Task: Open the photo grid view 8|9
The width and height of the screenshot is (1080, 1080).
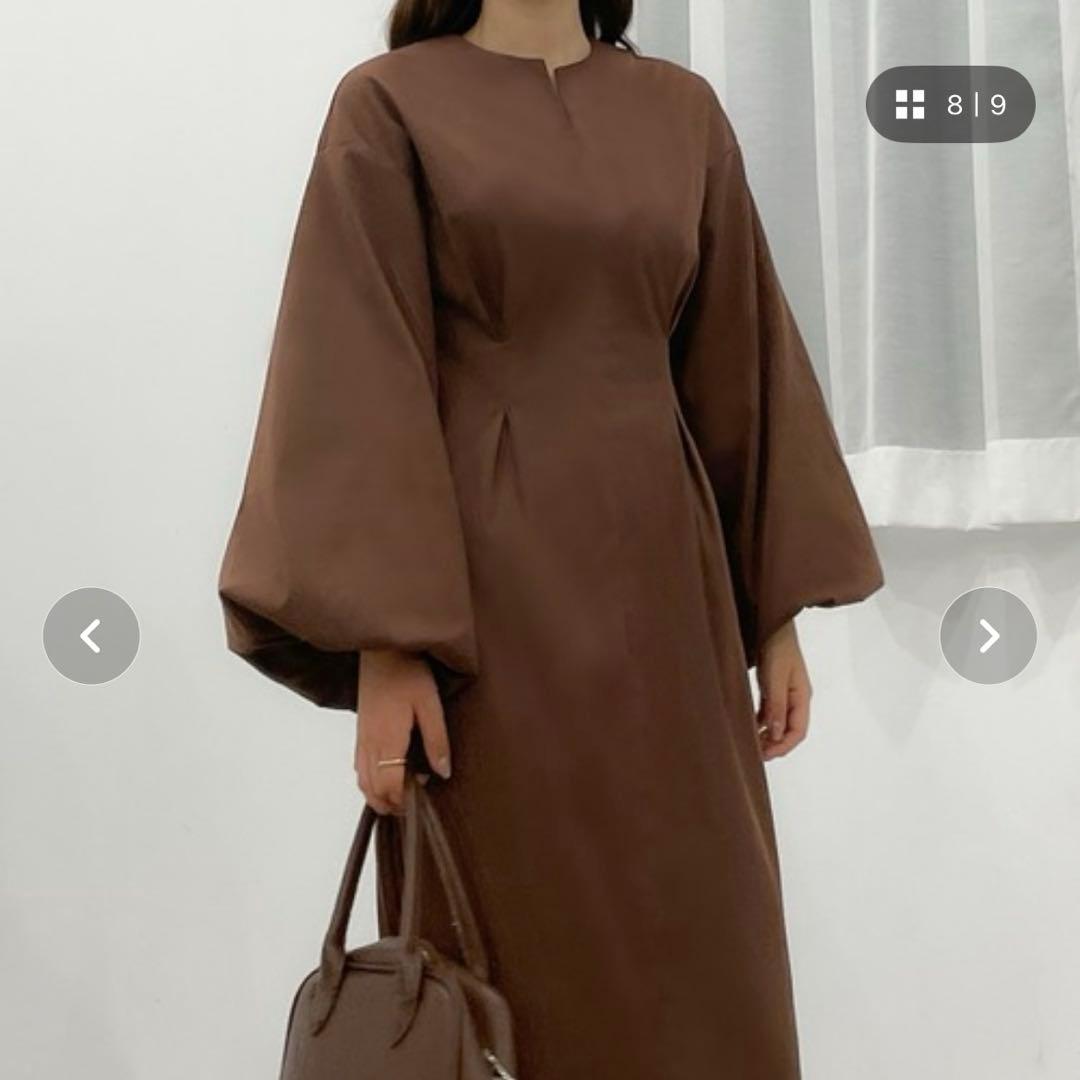Action: coord(951,105)
